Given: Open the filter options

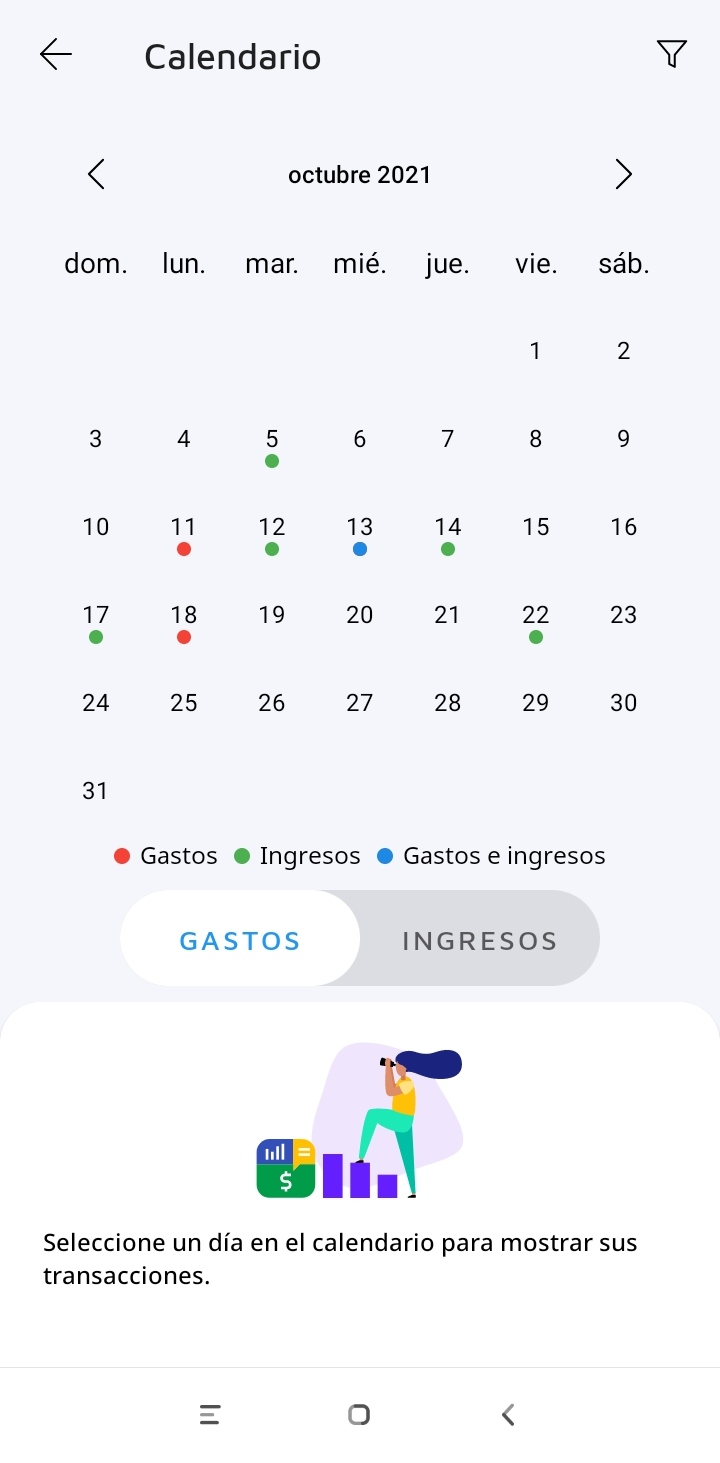Looking at the screenshot, I should 672,54.
